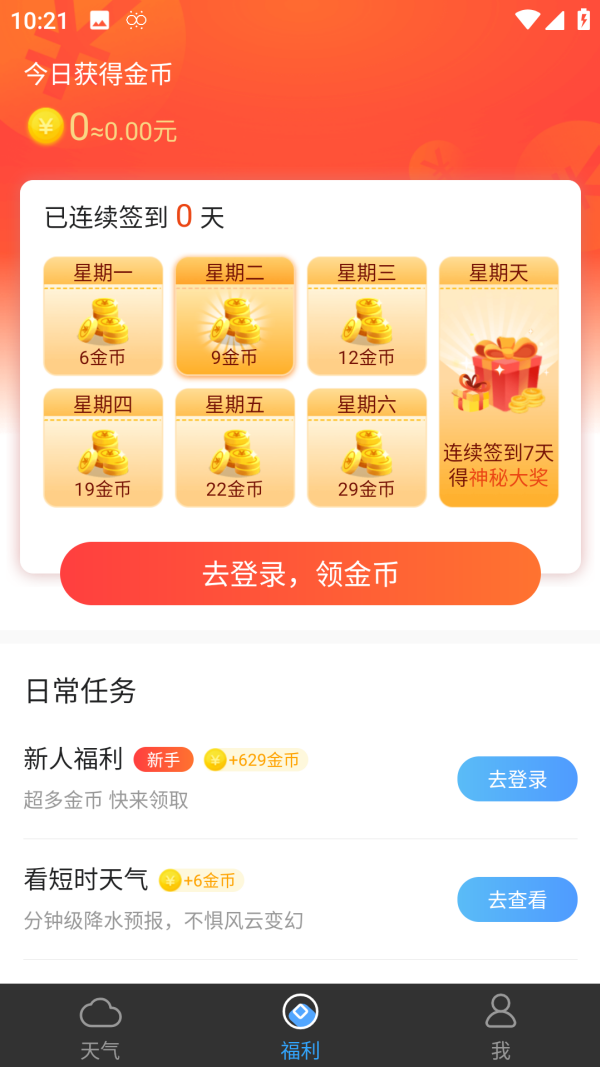Select the 福利 tab
This screenshot has height=1067, width=600.
pos(300,1026)
